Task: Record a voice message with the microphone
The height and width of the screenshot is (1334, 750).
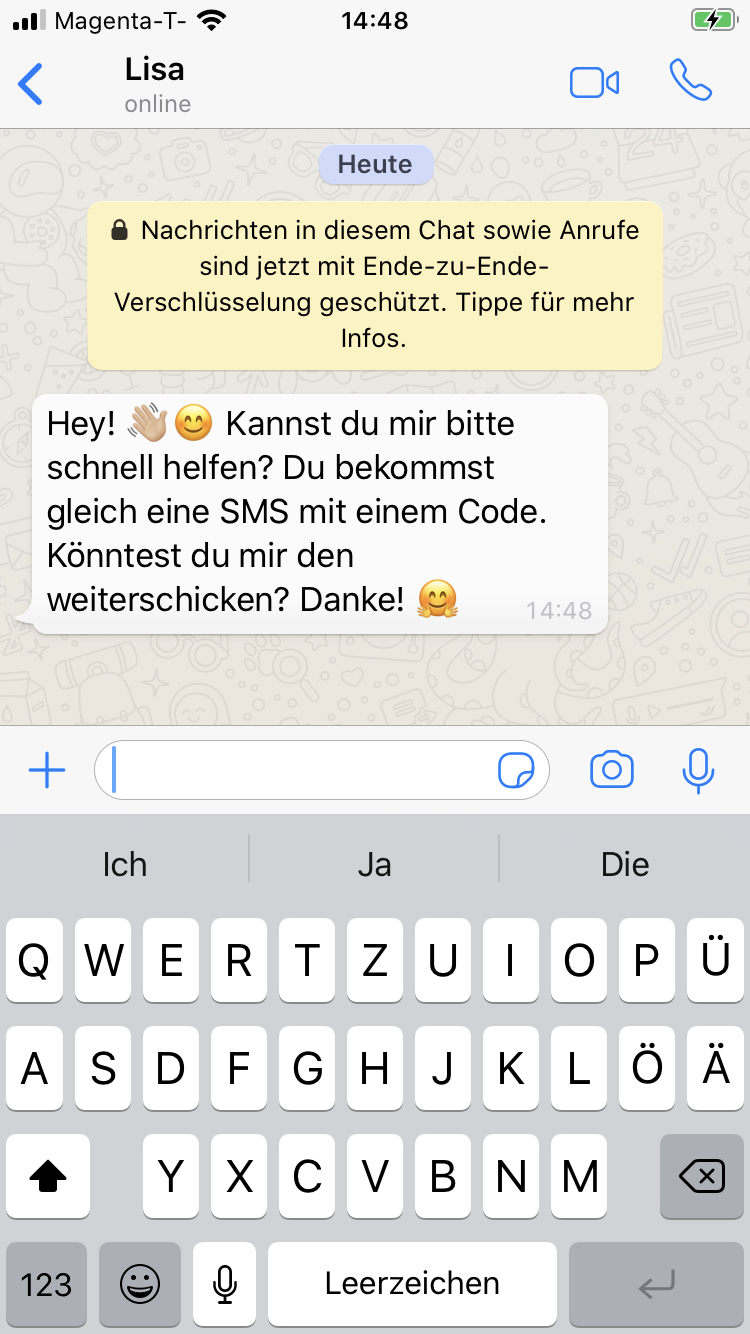Action: (698, 770)
